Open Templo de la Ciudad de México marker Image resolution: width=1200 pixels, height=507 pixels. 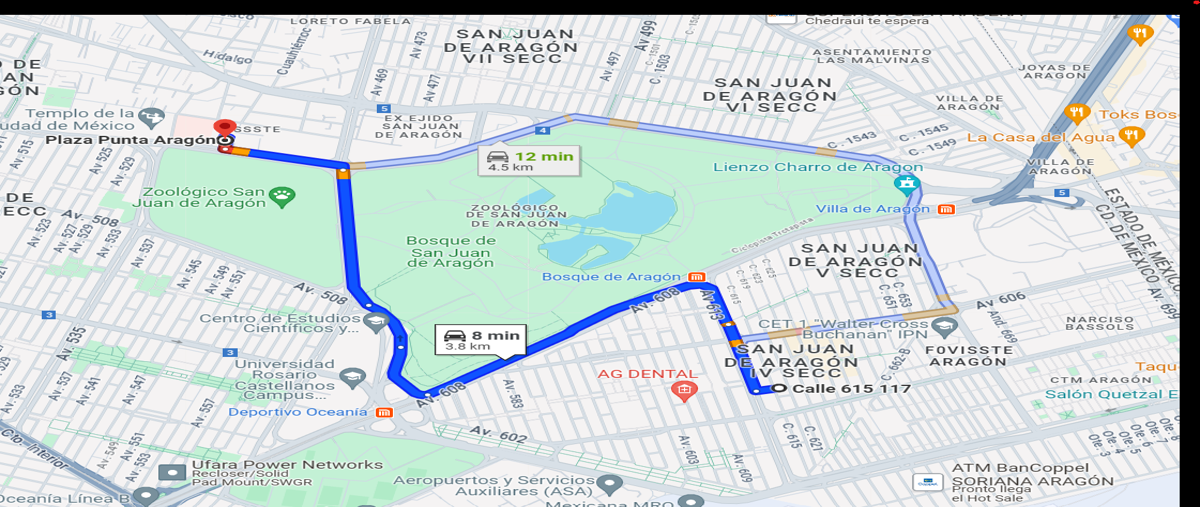click(152, 117)
